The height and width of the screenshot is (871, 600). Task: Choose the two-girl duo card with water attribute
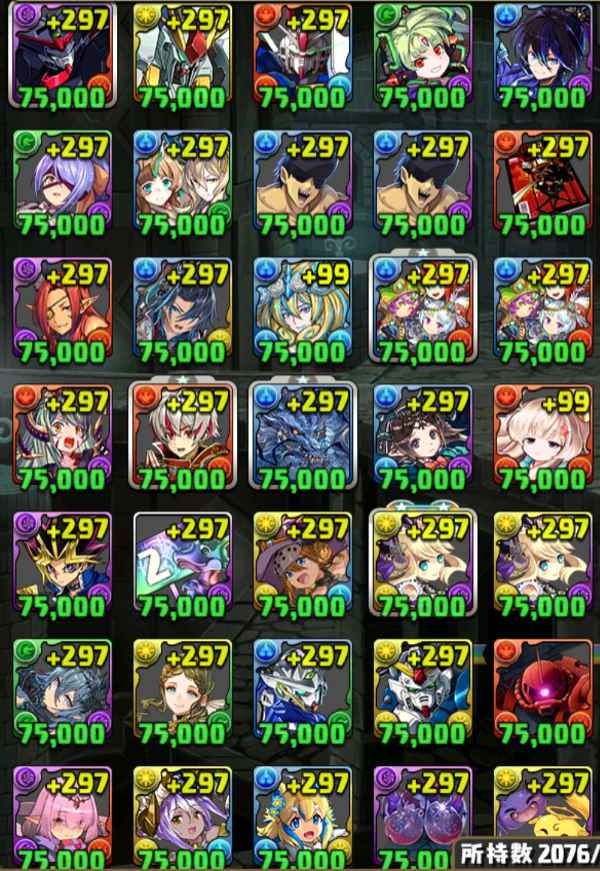(x=181, y=180)
